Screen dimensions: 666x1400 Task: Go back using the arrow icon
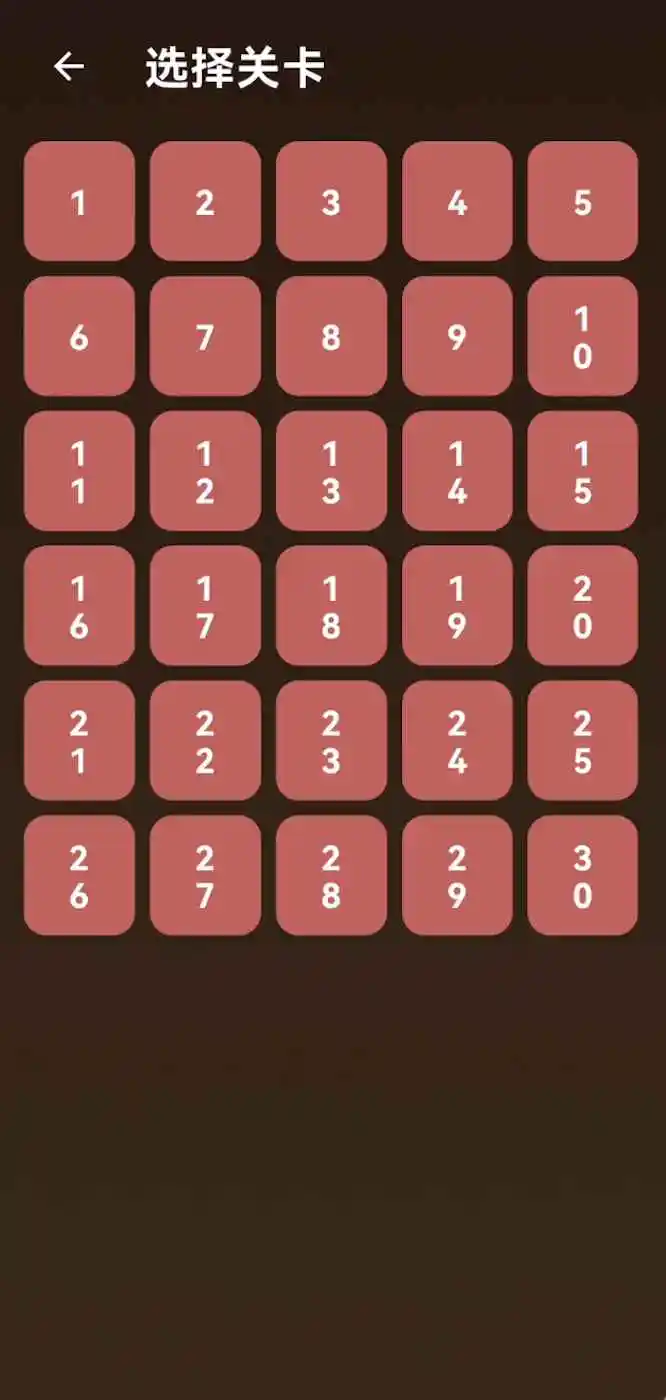(69, 67)
